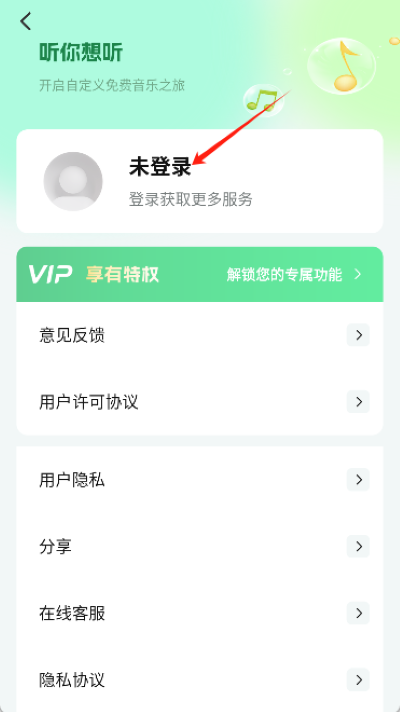Select the 分享 row
This screenshot has width=400, height=712.
tap(200, 546)
